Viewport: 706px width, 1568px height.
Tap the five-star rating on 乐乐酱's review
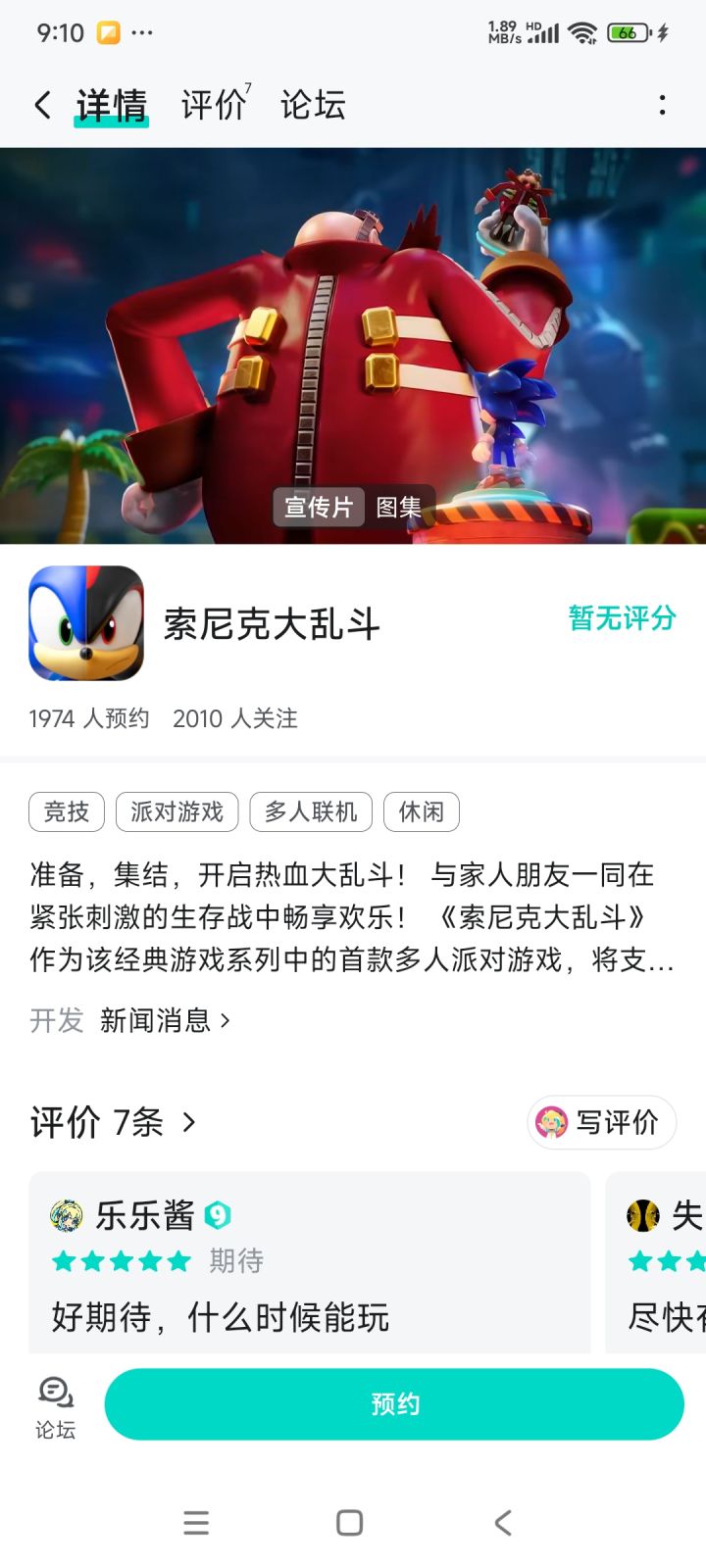pos(121,1261)
